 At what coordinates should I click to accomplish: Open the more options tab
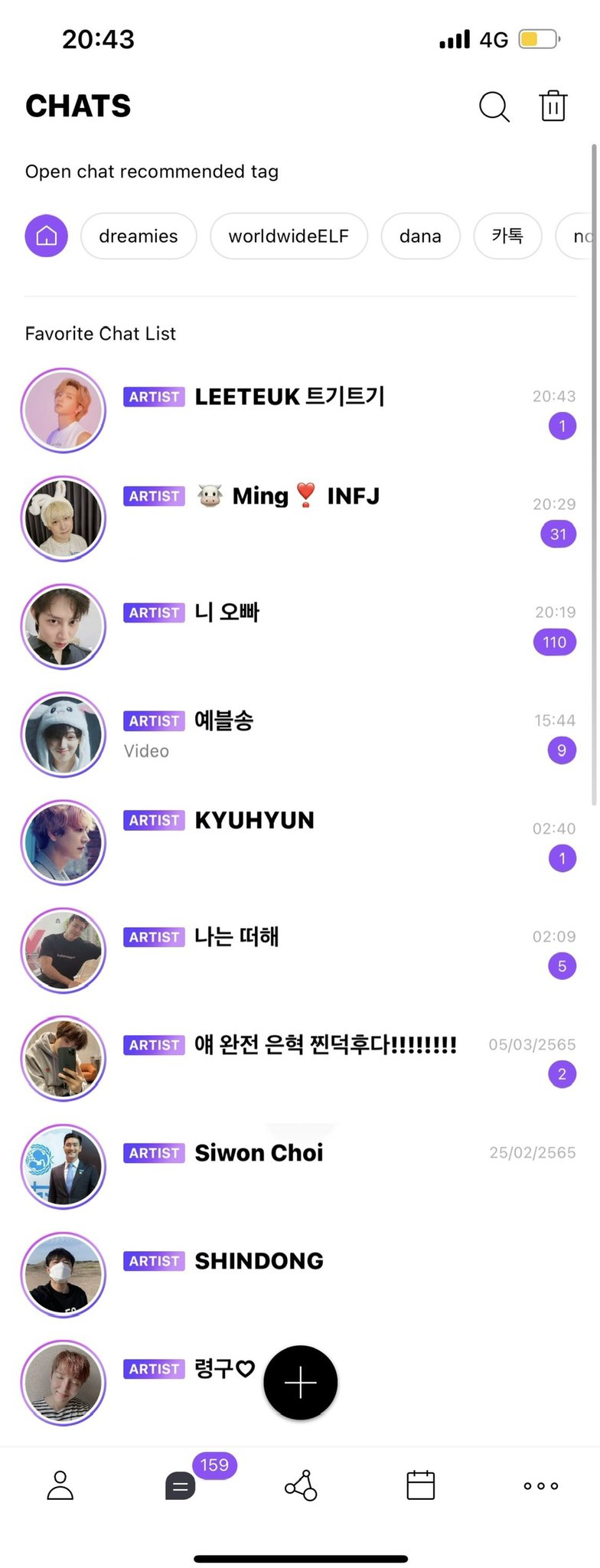click(540, 1485)
